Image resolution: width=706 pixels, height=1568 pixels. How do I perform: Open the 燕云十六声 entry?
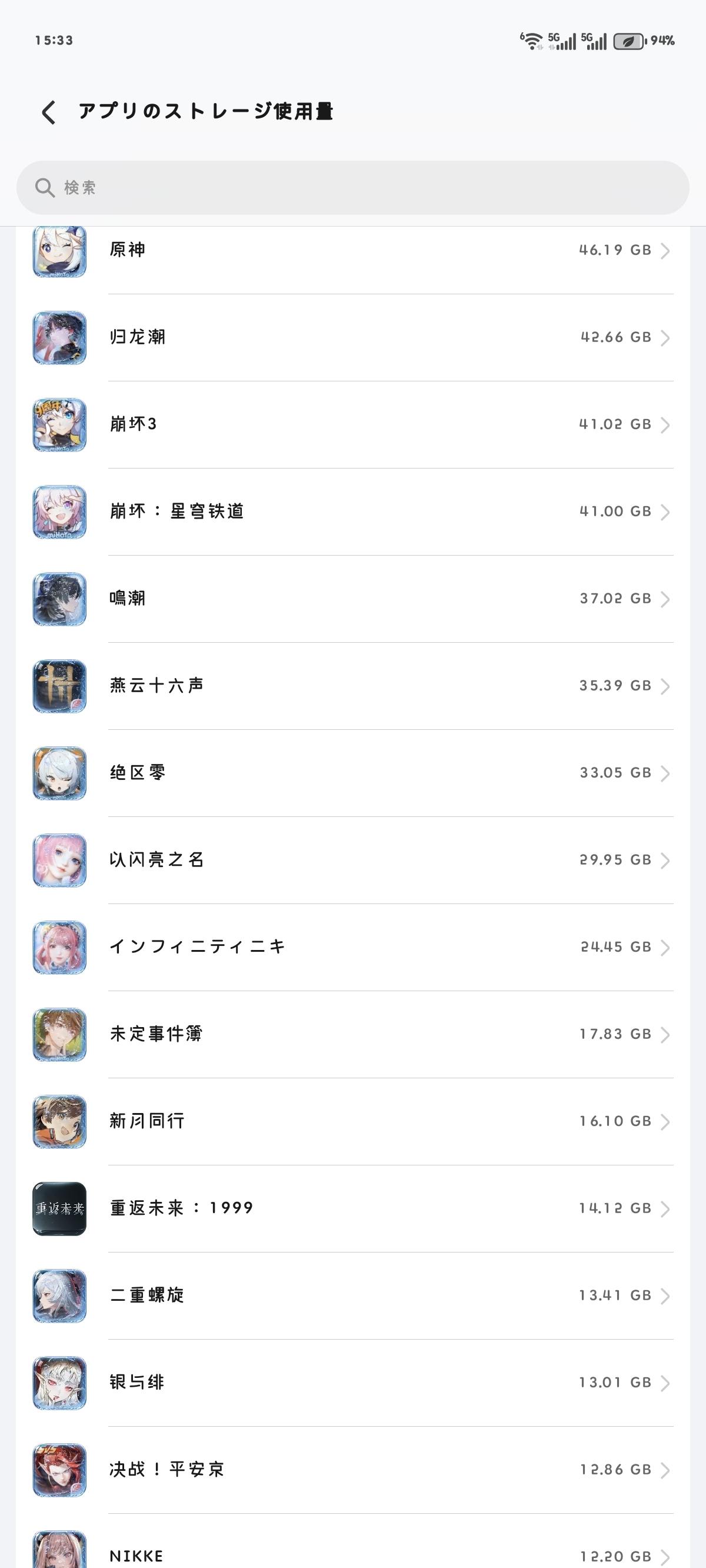[x=353, y=686]
